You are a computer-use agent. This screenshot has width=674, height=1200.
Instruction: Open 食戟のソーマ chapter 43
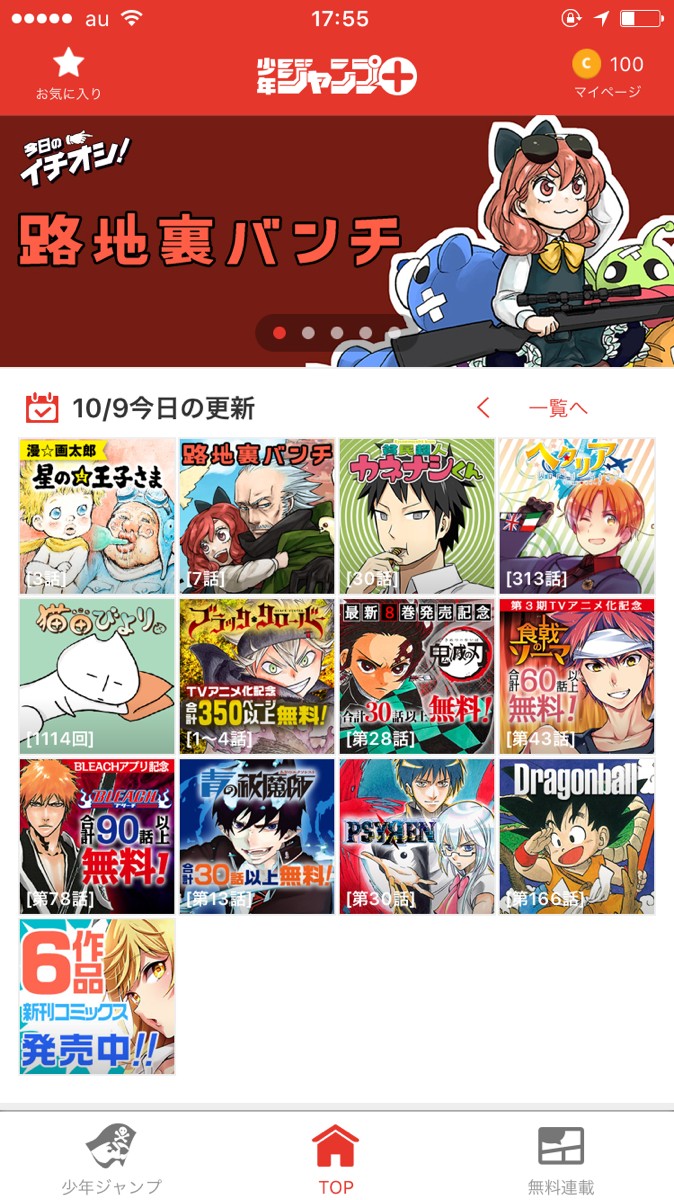pos(577,676)
